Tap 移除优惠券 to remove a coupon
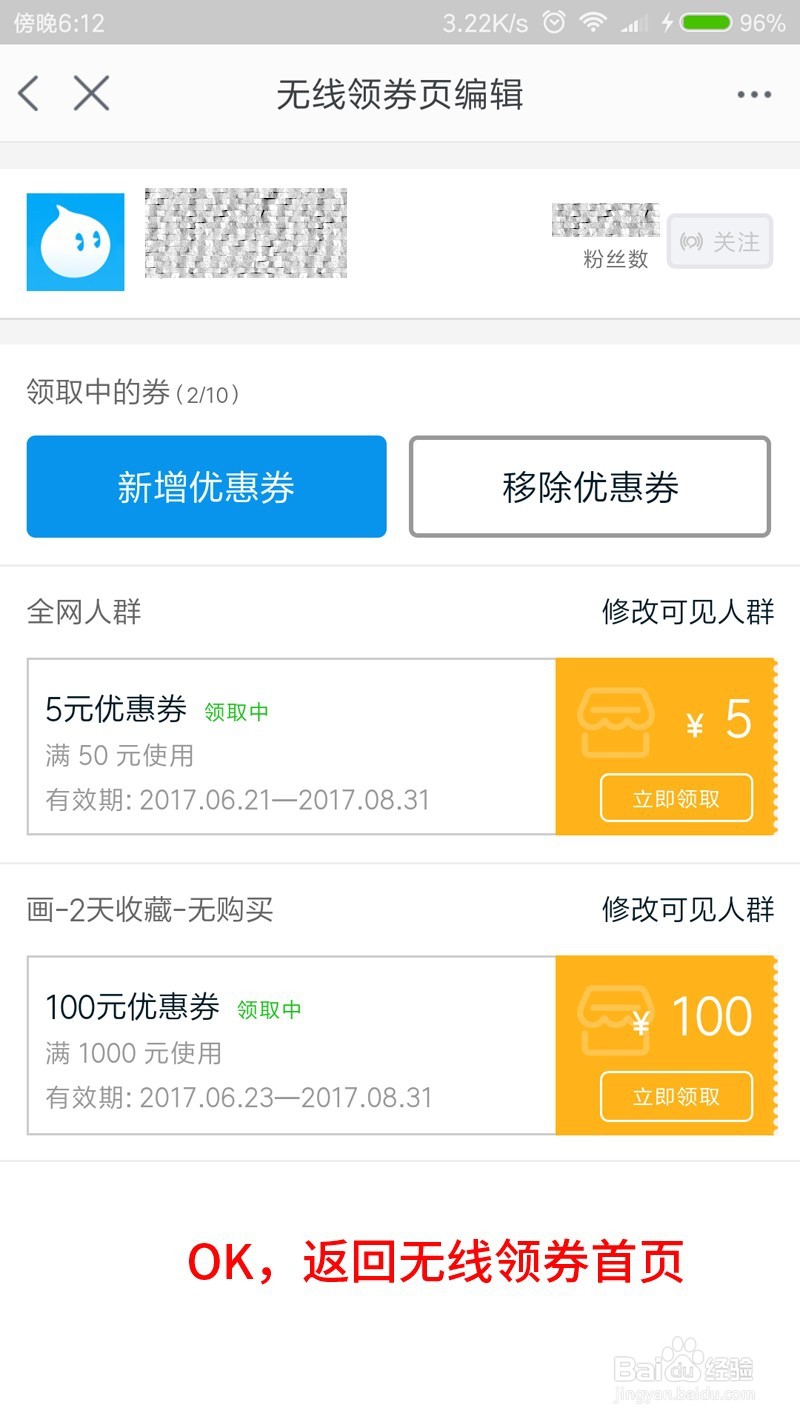The width and height of the screenshot is (800, 1422). [590, 487]
